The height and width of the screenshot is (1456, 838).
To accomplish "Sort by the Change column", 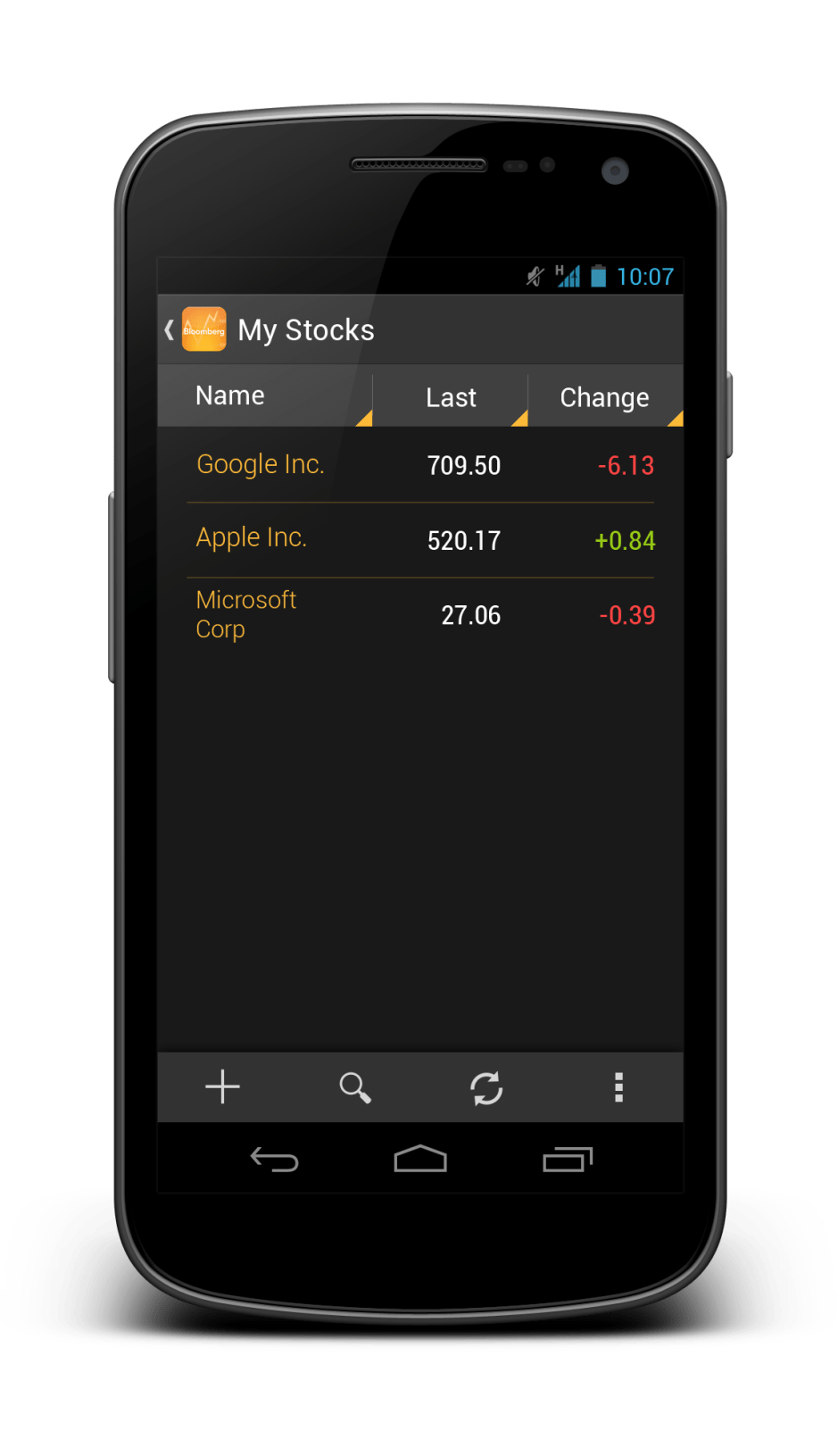I will (604, 395).
